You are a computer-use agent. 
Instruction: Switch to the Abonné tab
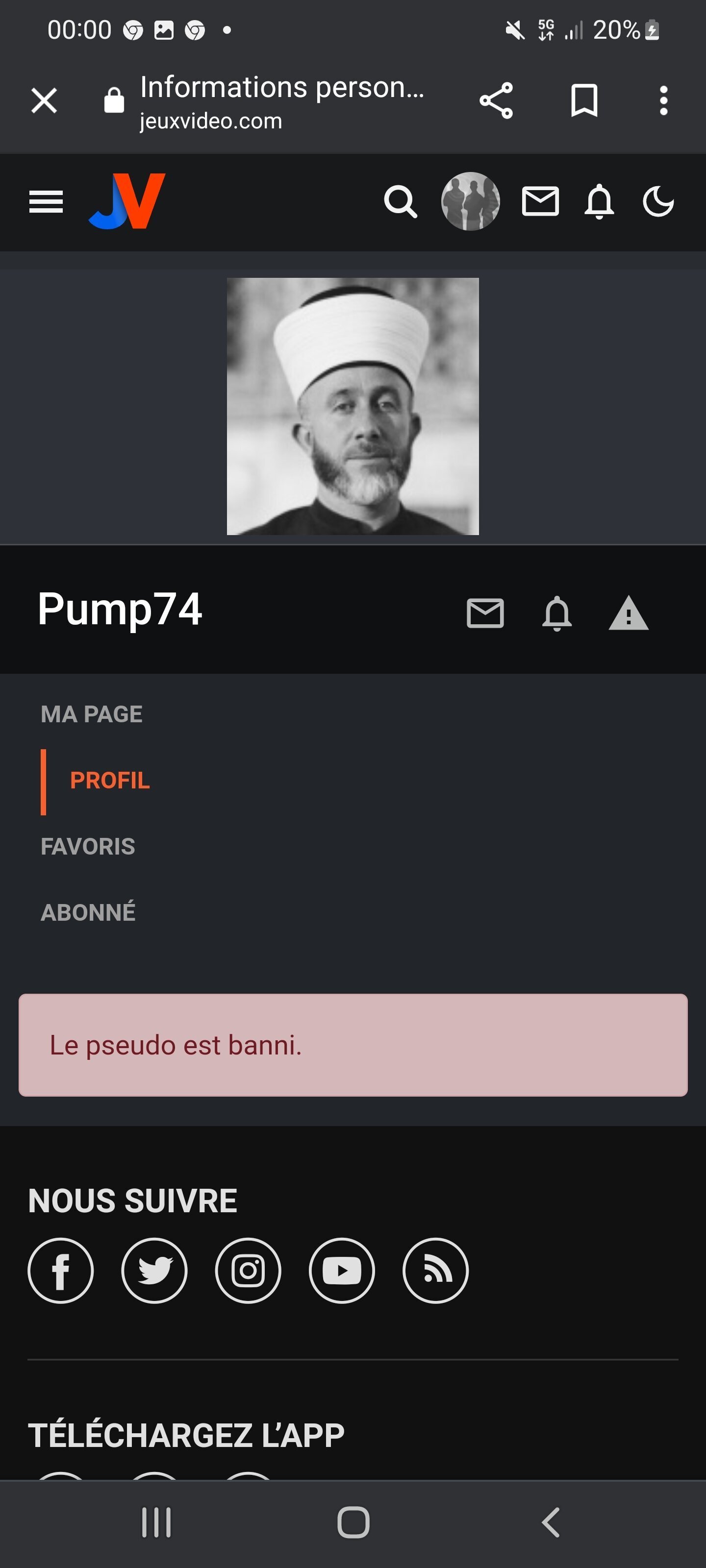88,912
